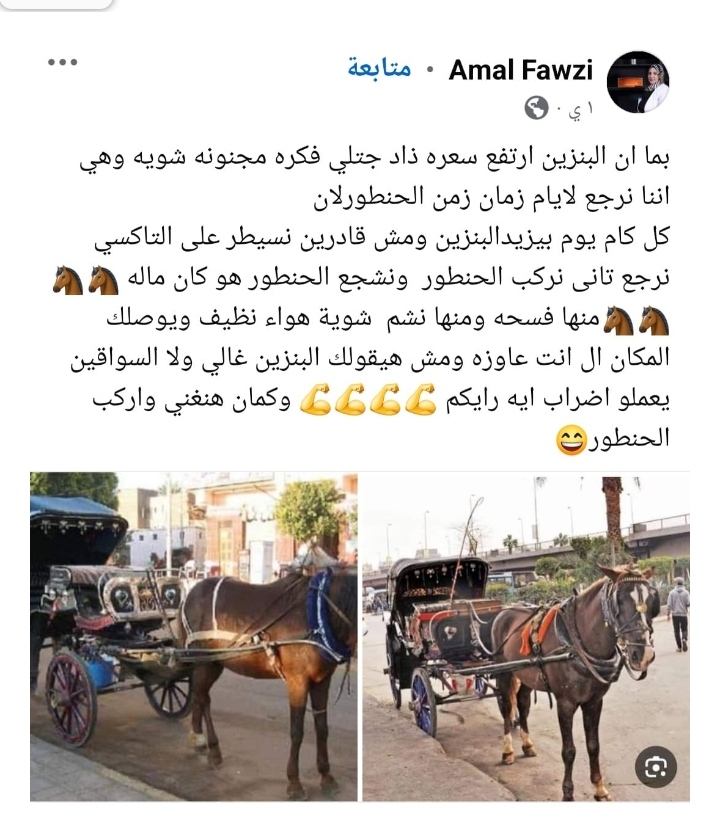Image resolution: width=720 pixels, height=825 pixels.
Task: Follow Amal Fawzi via متابعة
Action: tap(379, 69)
